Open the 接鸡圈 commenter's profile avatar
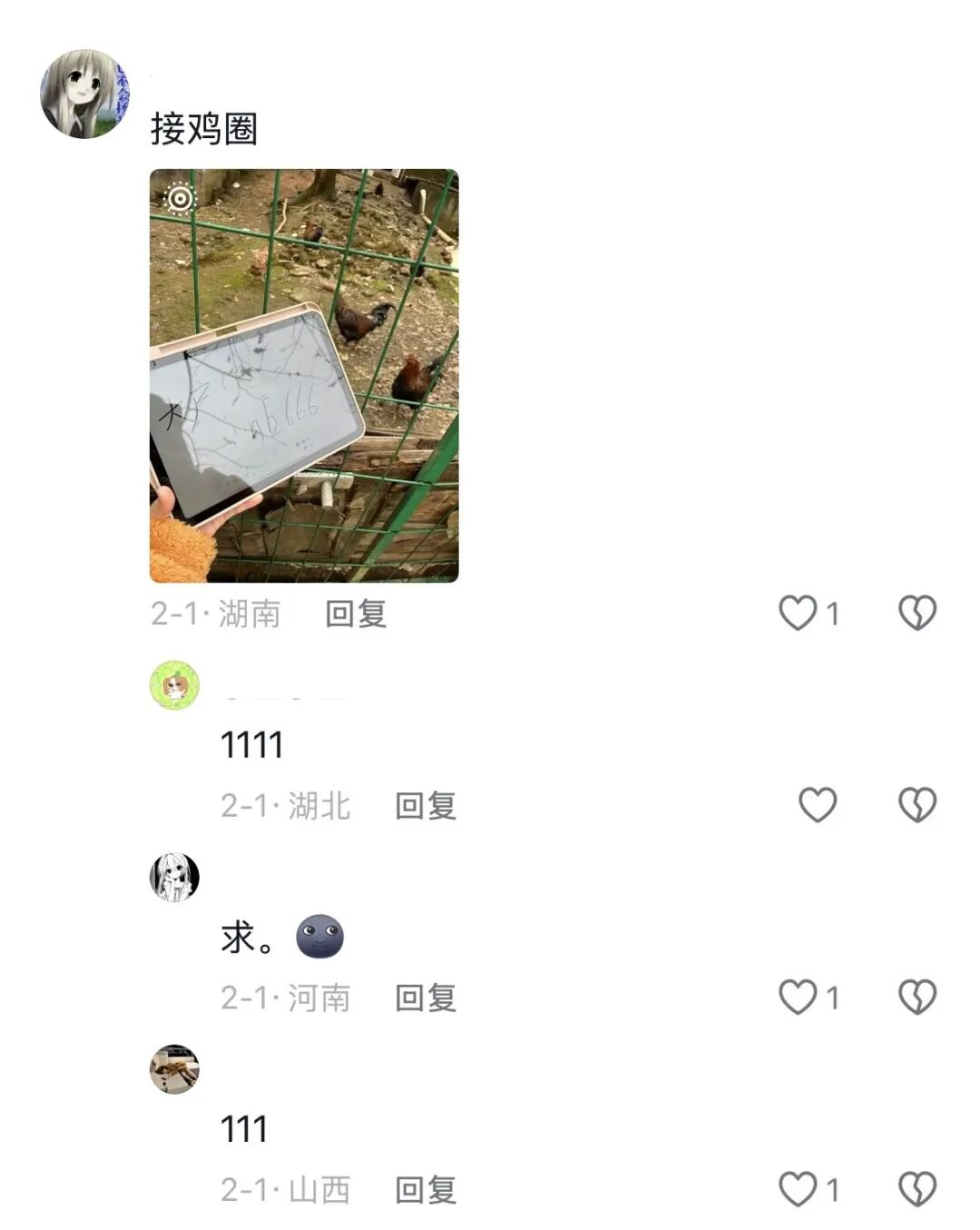The width and height of the screenshot is (980, 1230). point(85,93)
